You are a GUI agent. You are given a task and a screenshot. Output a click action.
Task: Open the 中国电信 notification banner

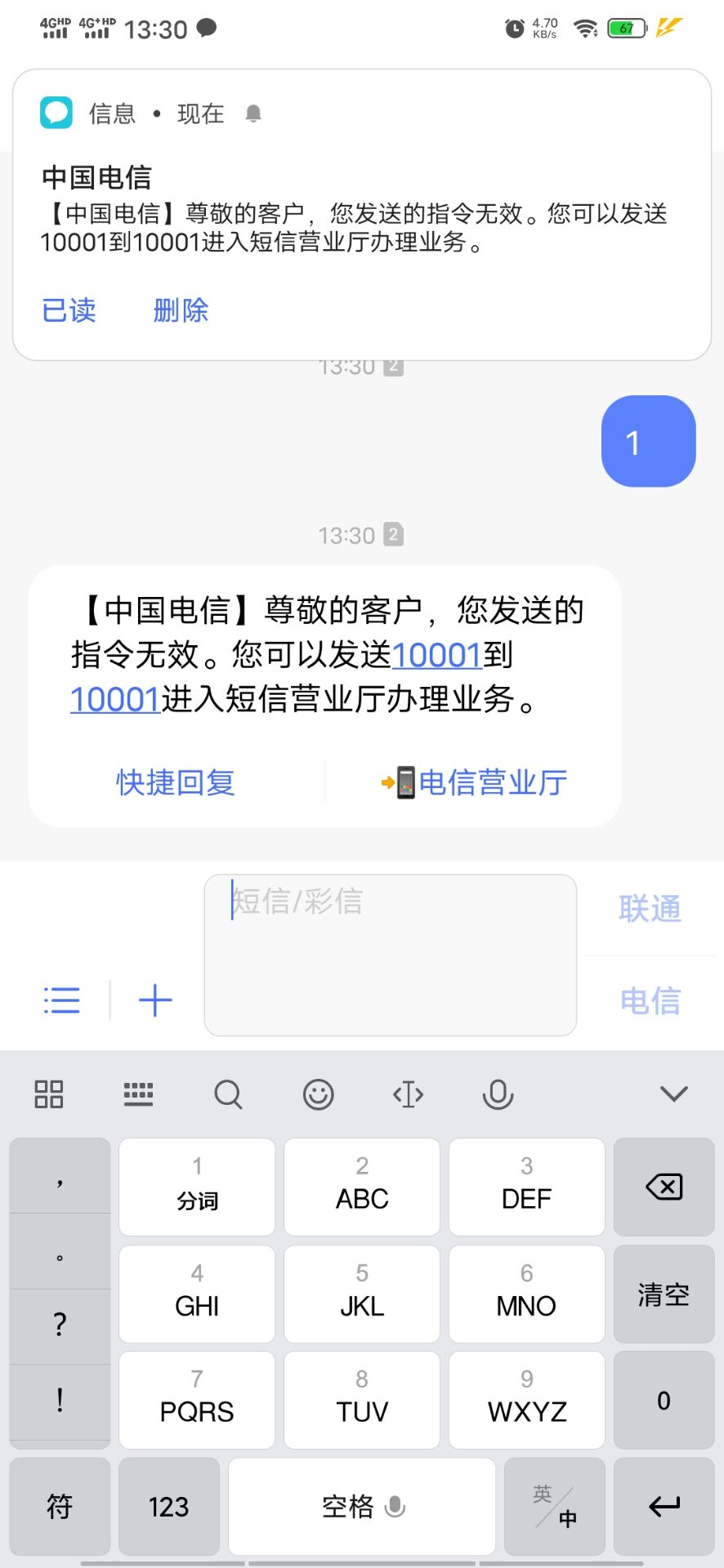tap(360, 214)
